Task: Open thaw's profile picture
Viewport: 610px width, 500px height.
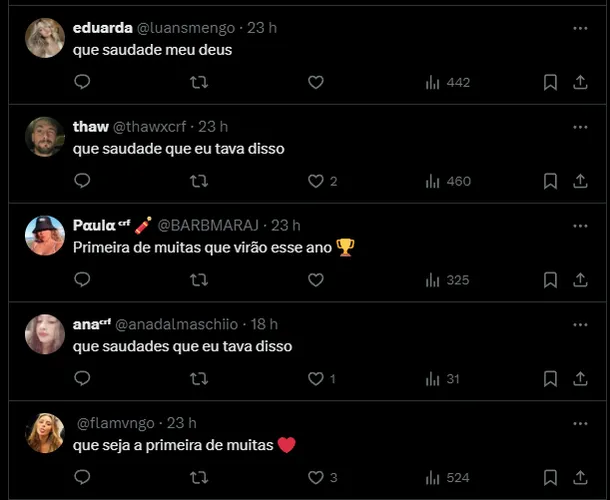Action: click(45, 136)
